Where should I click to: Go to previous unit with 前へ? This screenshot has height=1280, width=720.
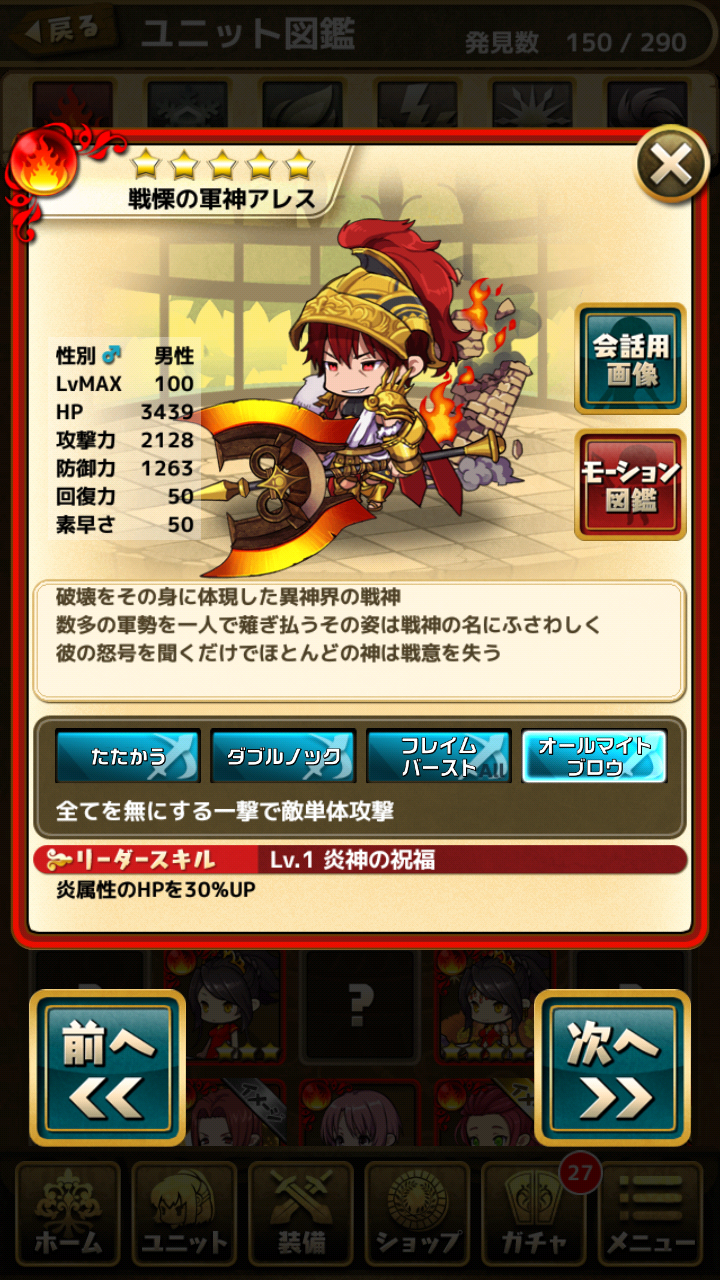coord(108,1068)
